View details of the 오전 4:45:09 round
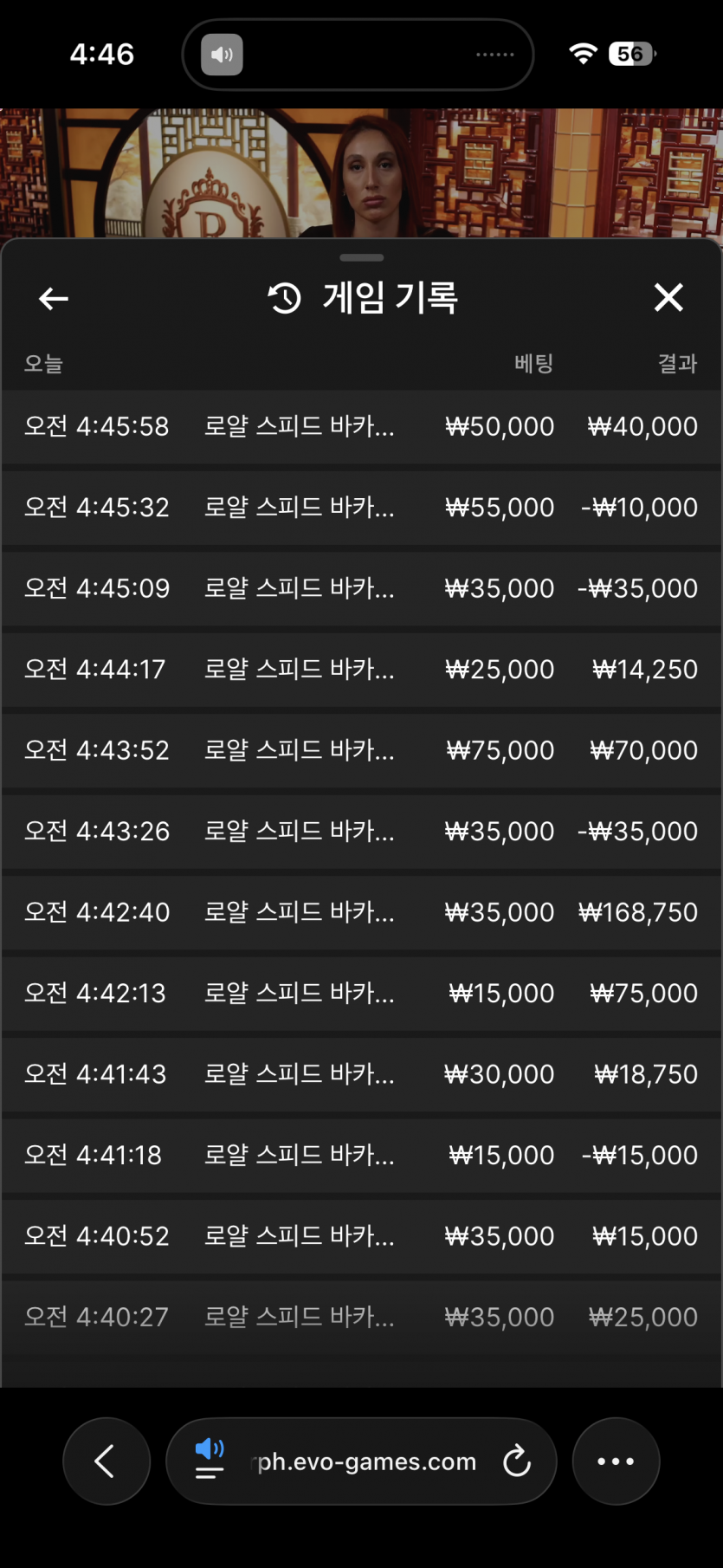This screenshot has width=723, height=1568. coord(361,588)
